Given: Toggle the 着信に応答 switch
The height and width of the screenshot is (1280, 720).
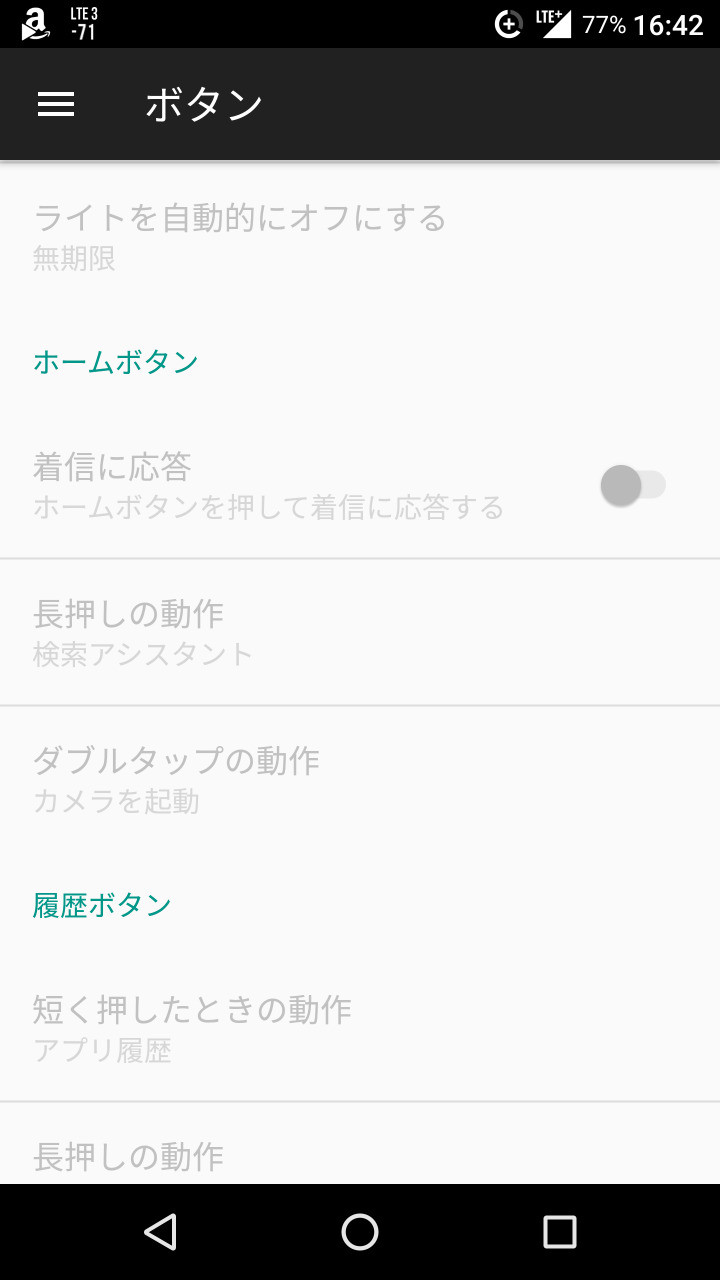Looking at the screenshot, I should tap(632, 486).
